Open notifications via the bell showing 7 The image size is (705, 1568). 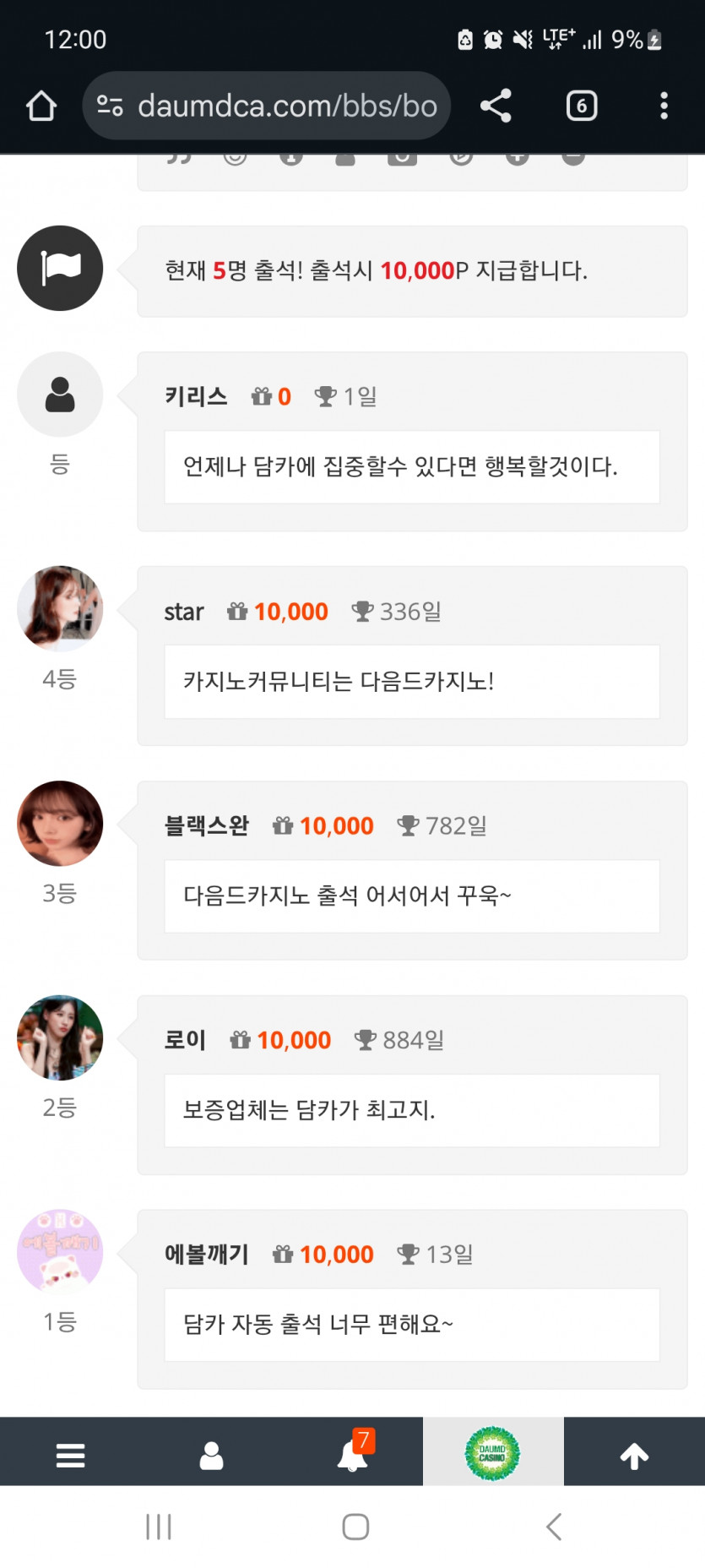point(352,1451)
